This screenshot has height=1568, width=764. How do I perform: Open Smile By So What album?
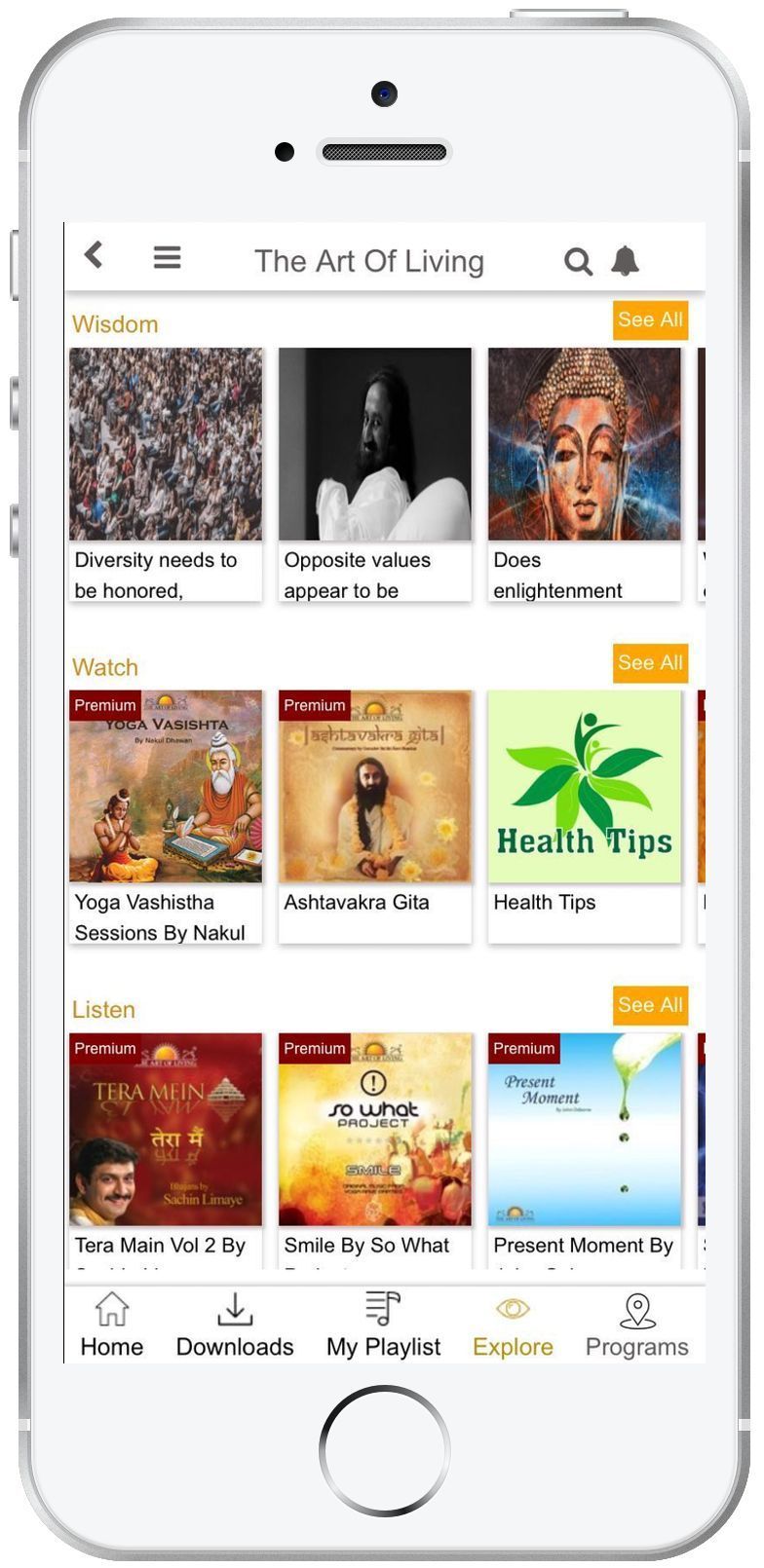pos(375,1150)
